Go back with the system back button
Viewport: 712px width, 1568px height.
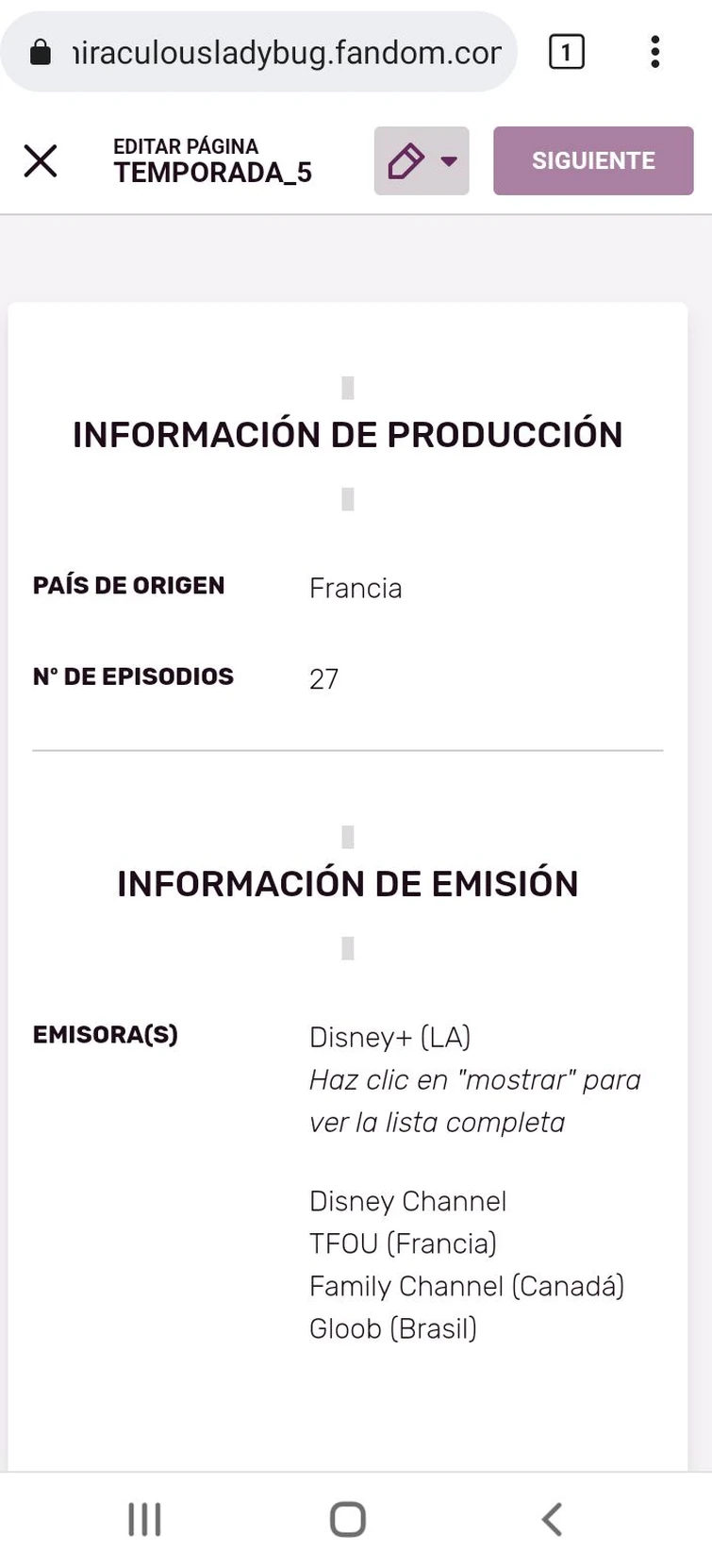coord(552,1519)
